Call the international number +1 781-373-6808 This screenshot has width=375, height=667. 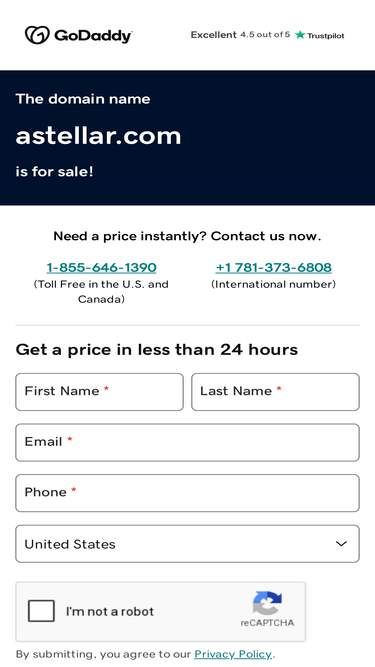(x=273, y=268)
